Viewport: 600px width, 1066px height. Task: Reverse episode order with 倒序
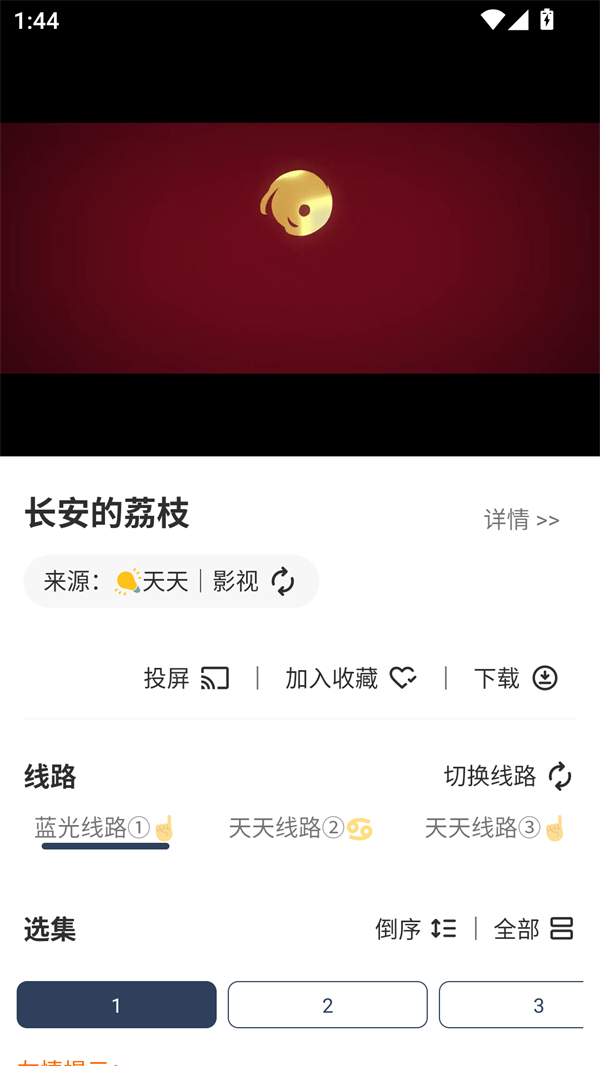click(415, 929)
